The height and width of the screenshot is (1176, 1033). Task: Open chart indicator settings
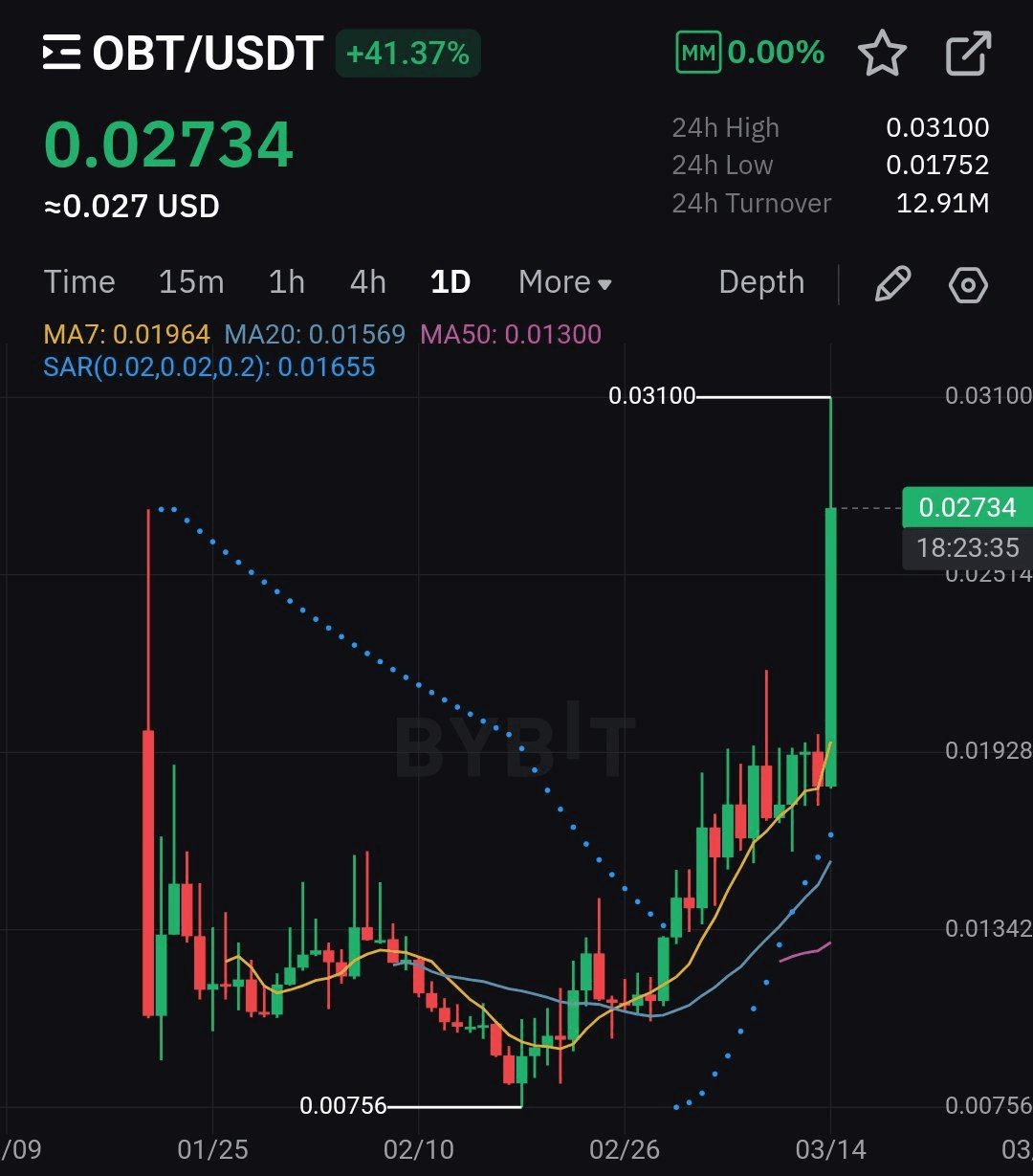coord(968,284)
